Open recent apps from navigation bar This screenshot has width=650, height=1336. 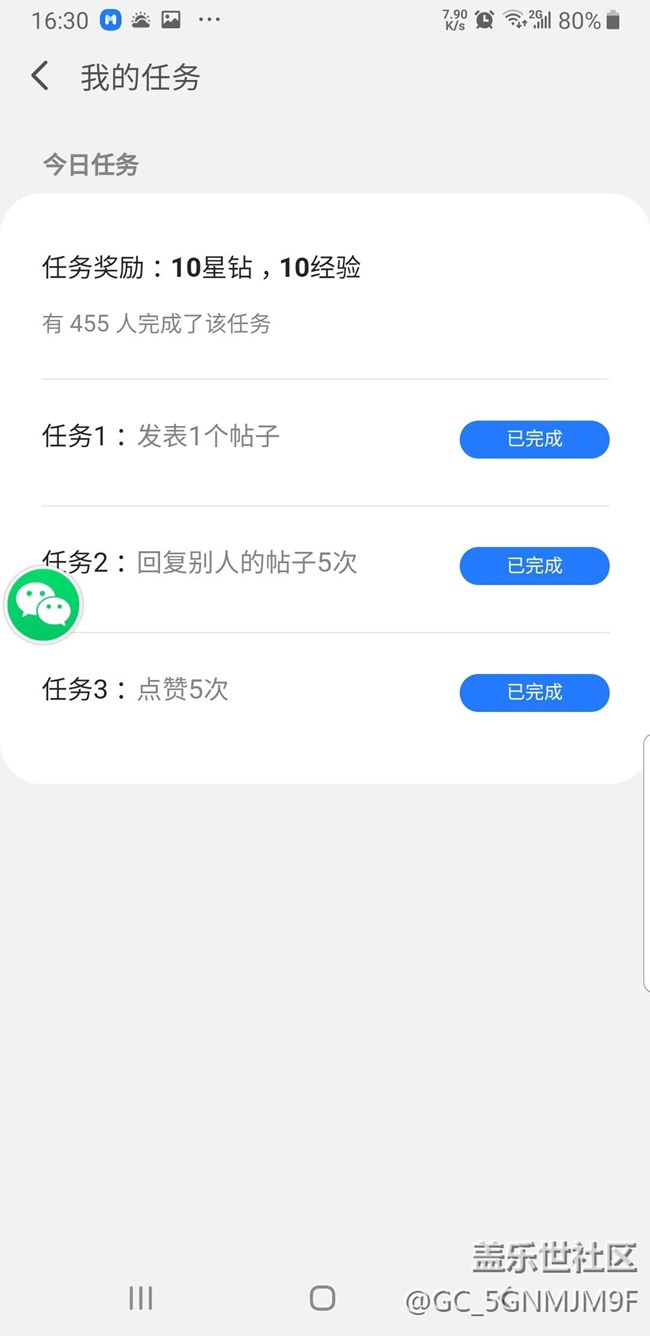tap(141, 1298)
